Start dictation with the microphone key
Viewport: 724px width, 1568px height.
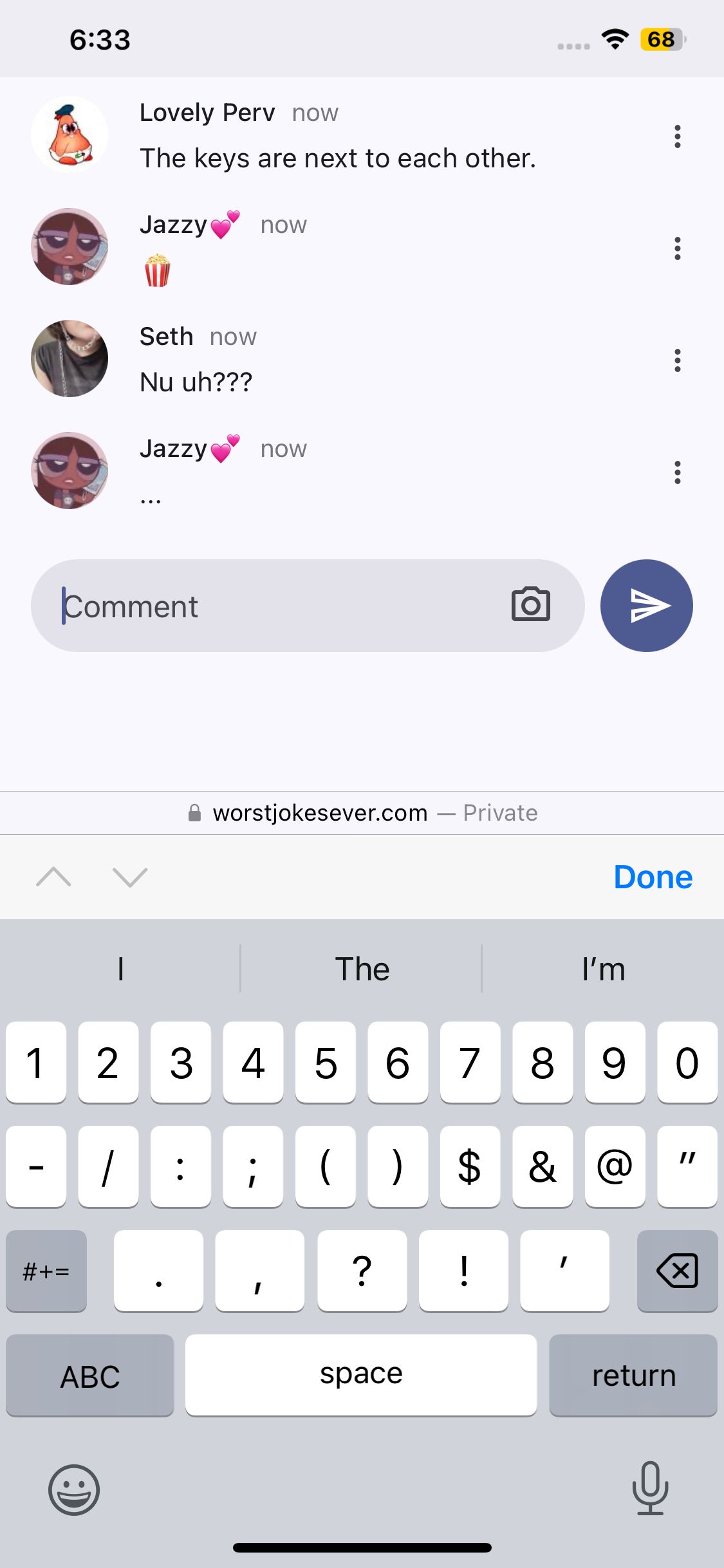click(650, 1488)
